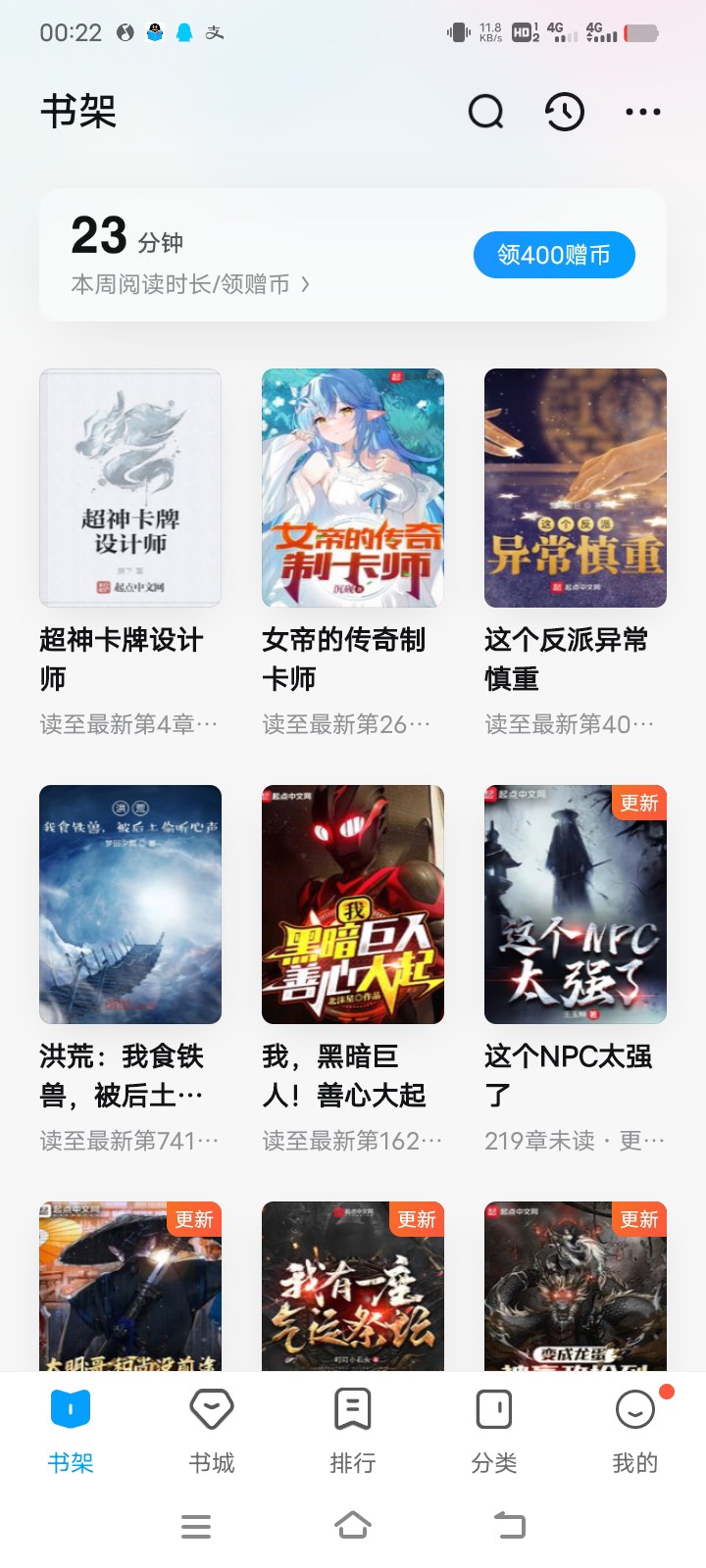Open 我有一座气运祭坛 book cover

coord(353,1286)
